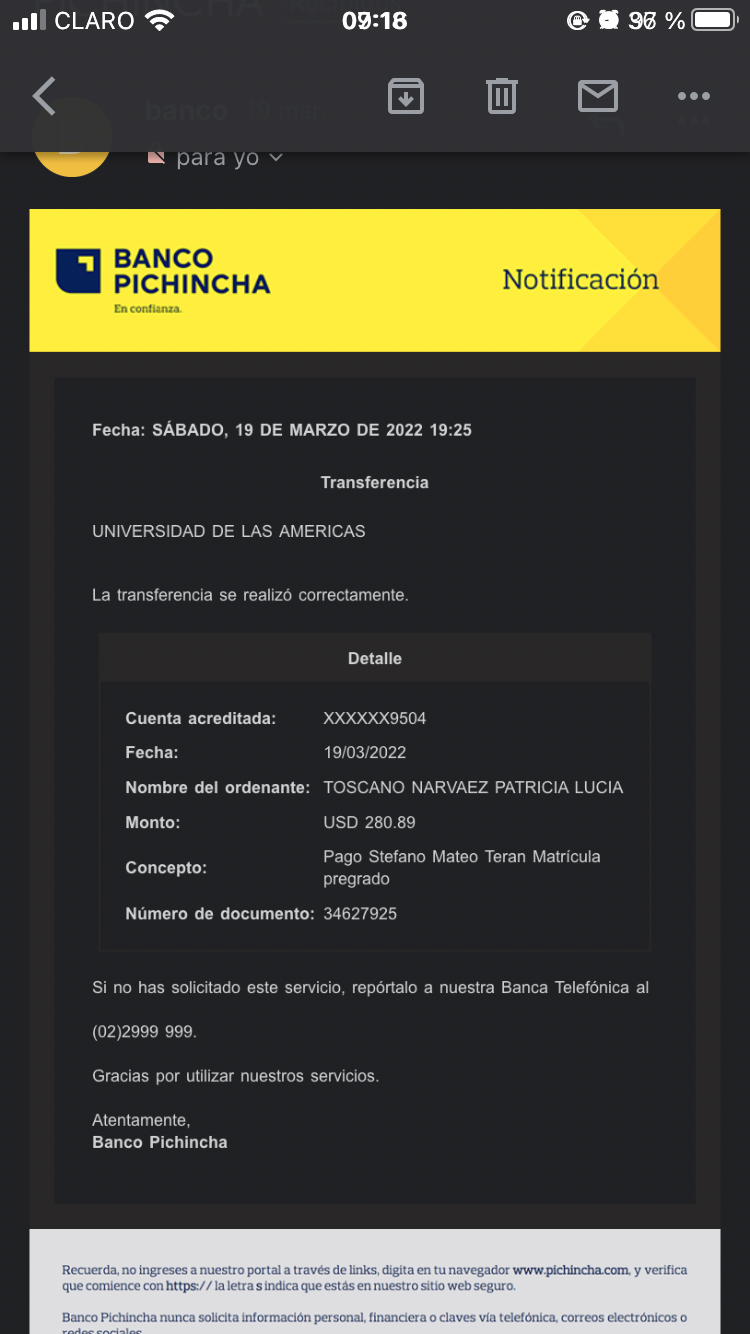Delete this email with the trash icon
This screenshot has width=750, height=1334.
point(501,96)
